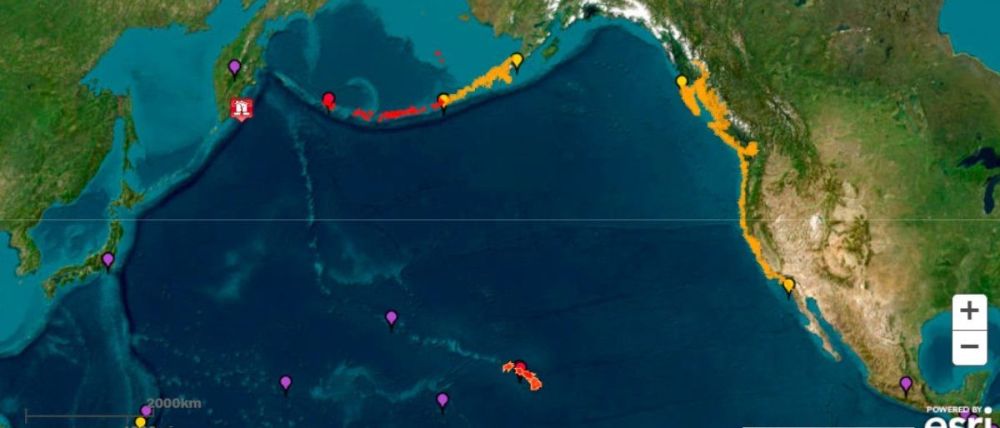Select the yellow marker on Southern California coast
The height and width of the screenshot is (428, 1000).
point(788,286)
